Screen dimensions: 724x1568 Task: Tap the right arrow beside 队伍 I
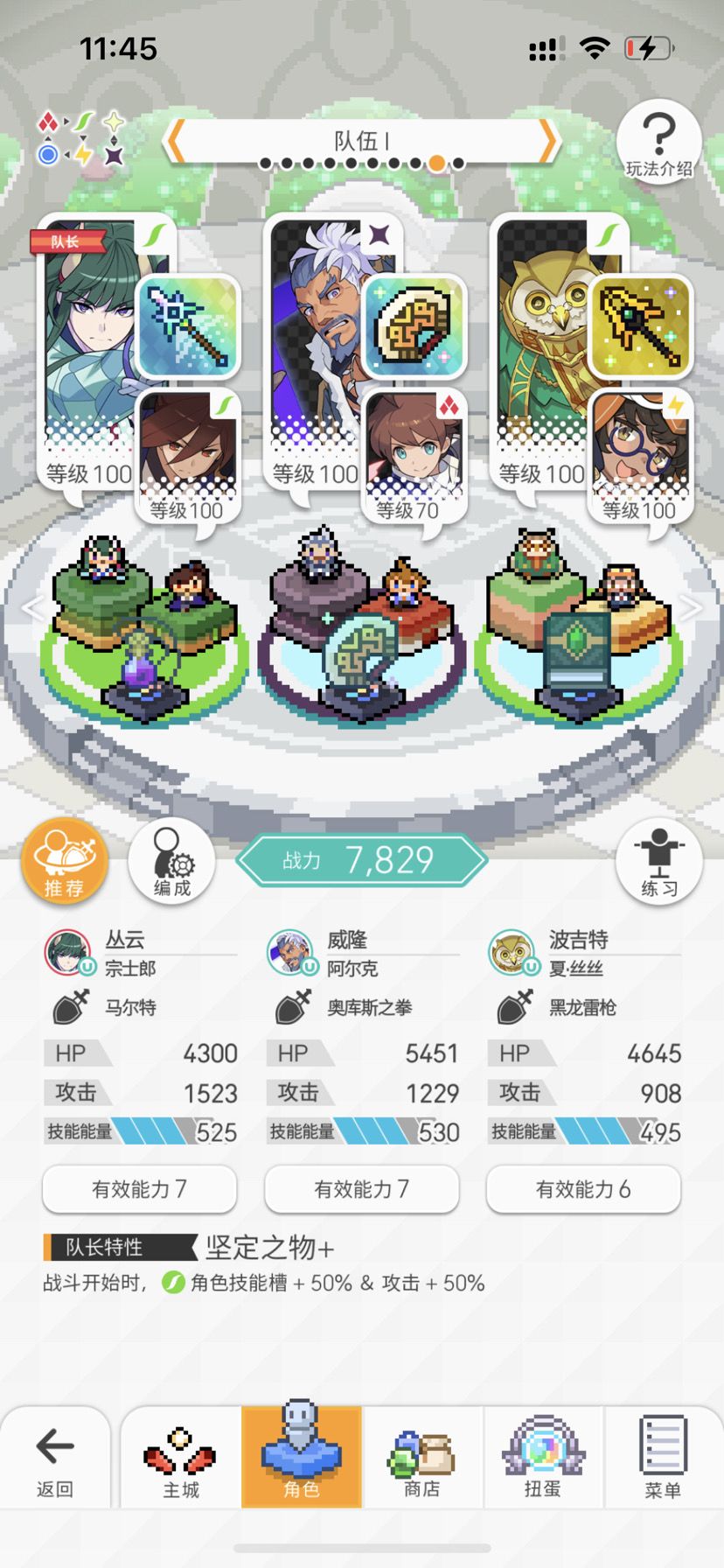pos(547,140)
